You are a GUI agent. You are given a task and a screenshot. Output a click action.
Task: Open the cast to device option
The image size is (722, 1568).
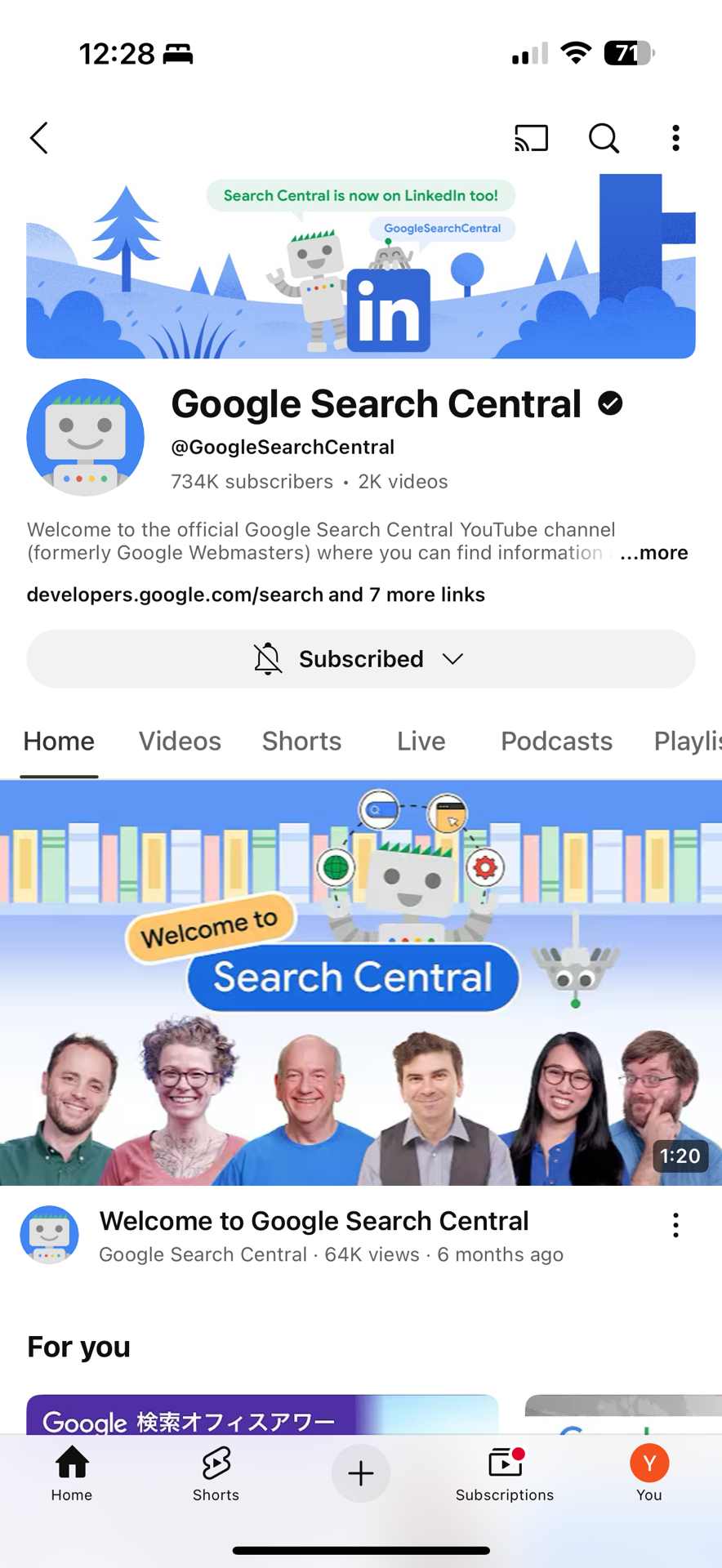531,138
